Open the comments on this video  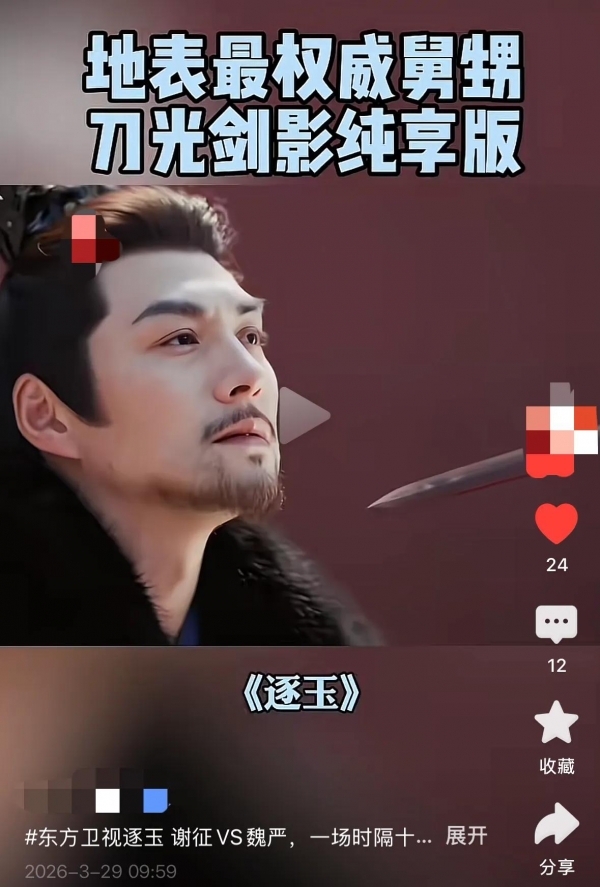point(557,625)
